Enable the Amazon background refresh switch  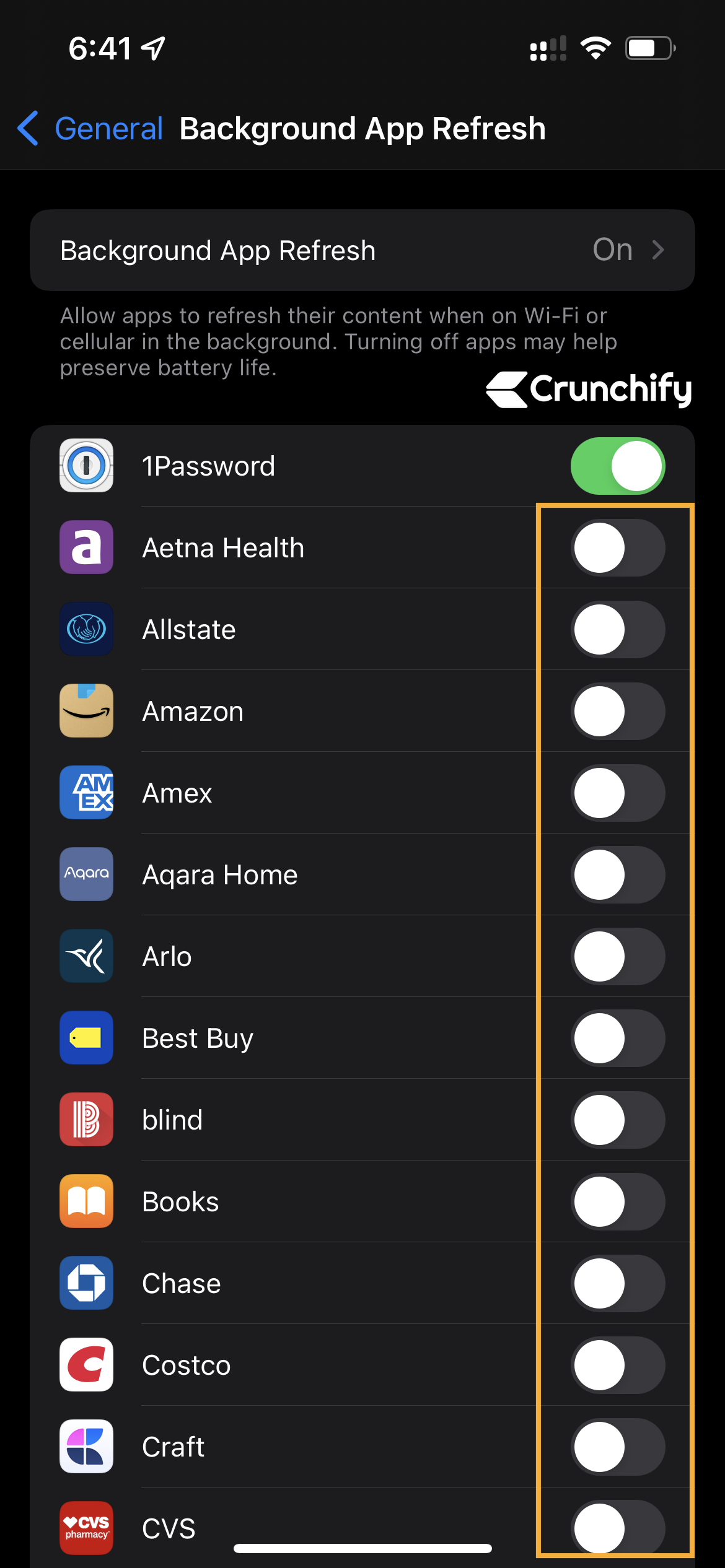pyautogui.click(x=618, y=712)
